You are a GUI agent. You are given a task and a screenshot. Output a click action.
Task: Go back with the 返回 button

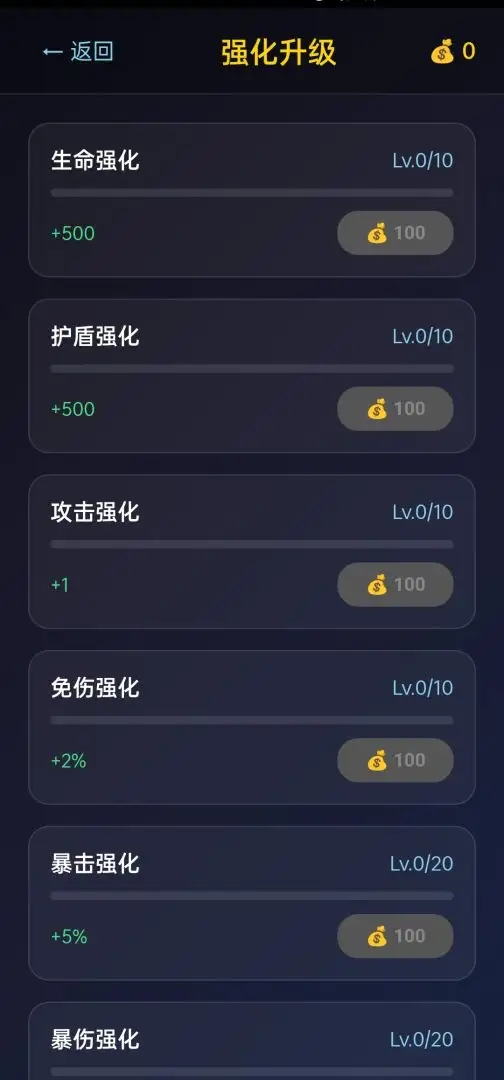tap(78, 52)
